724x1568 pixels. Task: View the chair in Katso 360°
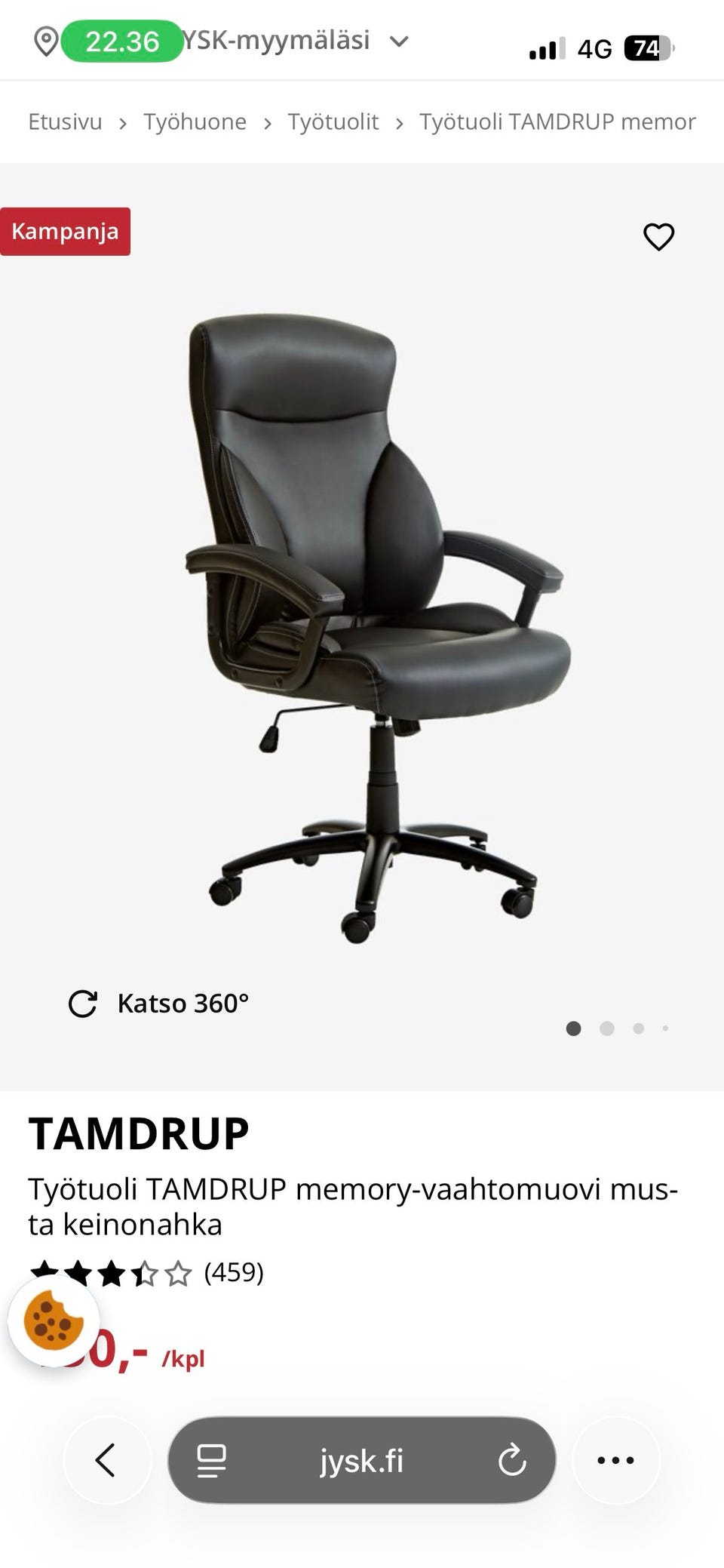159,1003
